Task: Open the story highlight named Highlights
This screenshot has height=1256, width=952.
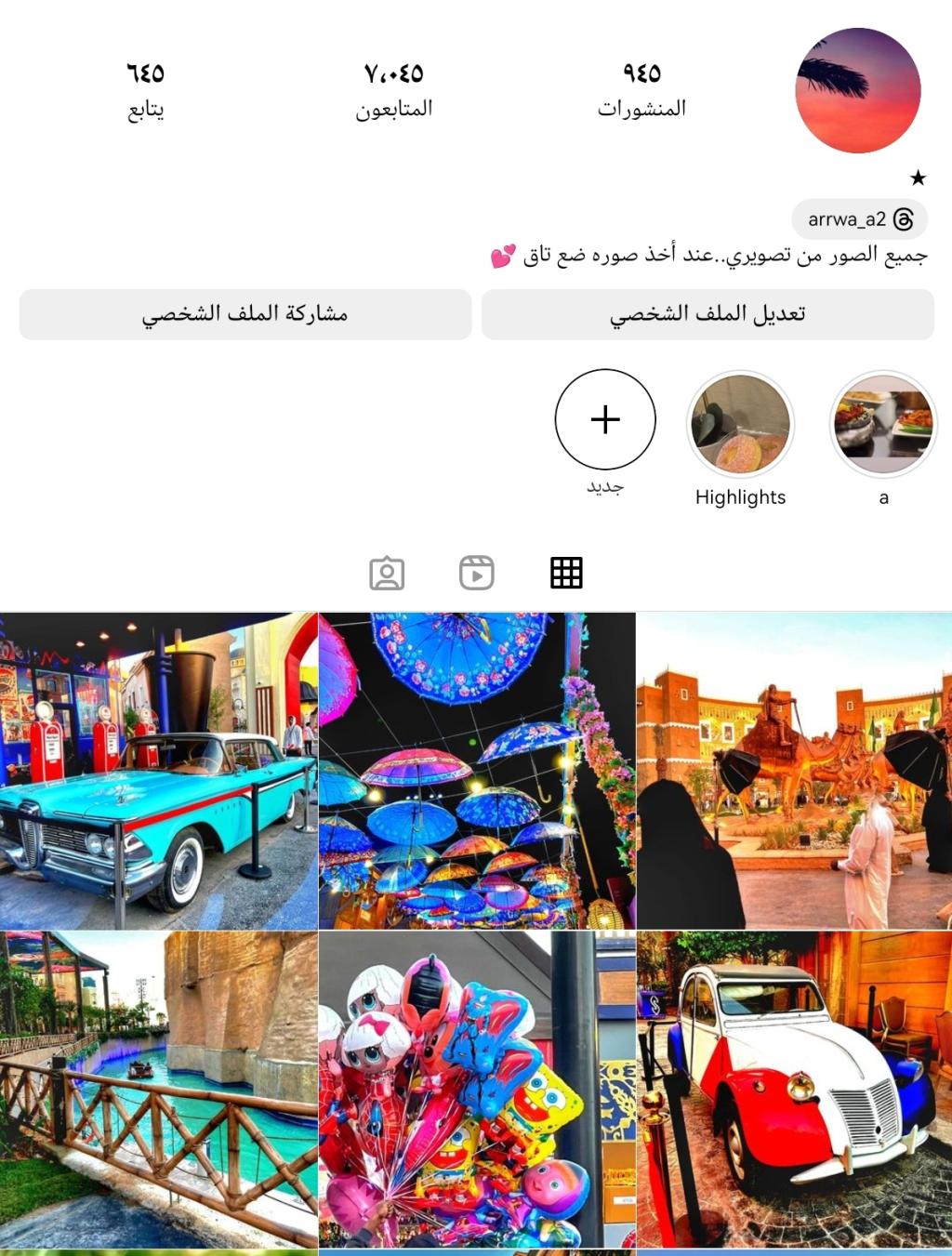Action: pyautogui.click(x=740, y=425)
